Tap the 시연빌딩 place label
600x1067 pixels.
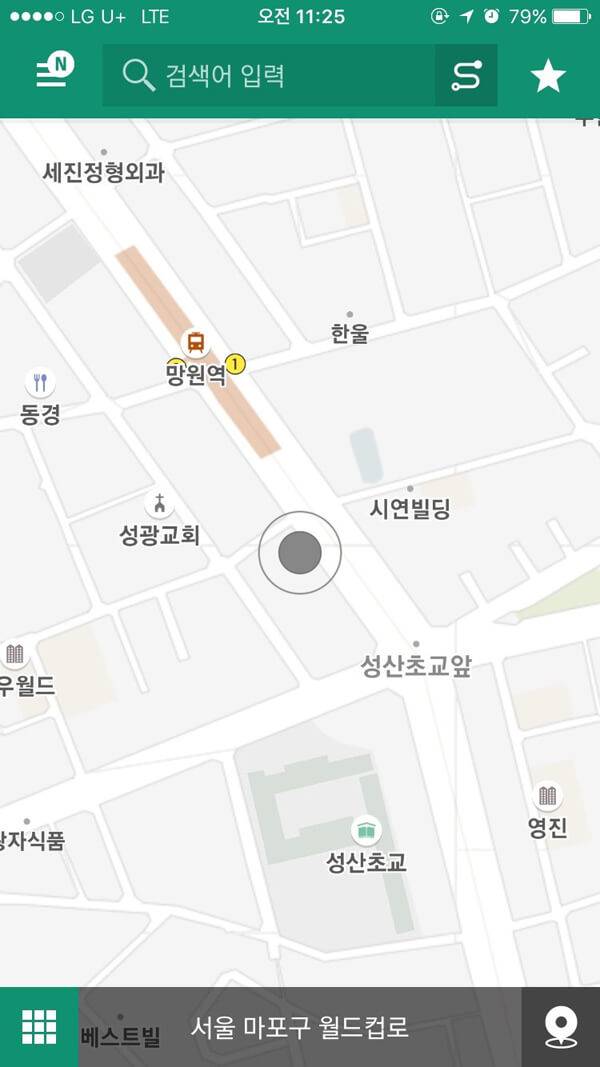tap(410, 508)
